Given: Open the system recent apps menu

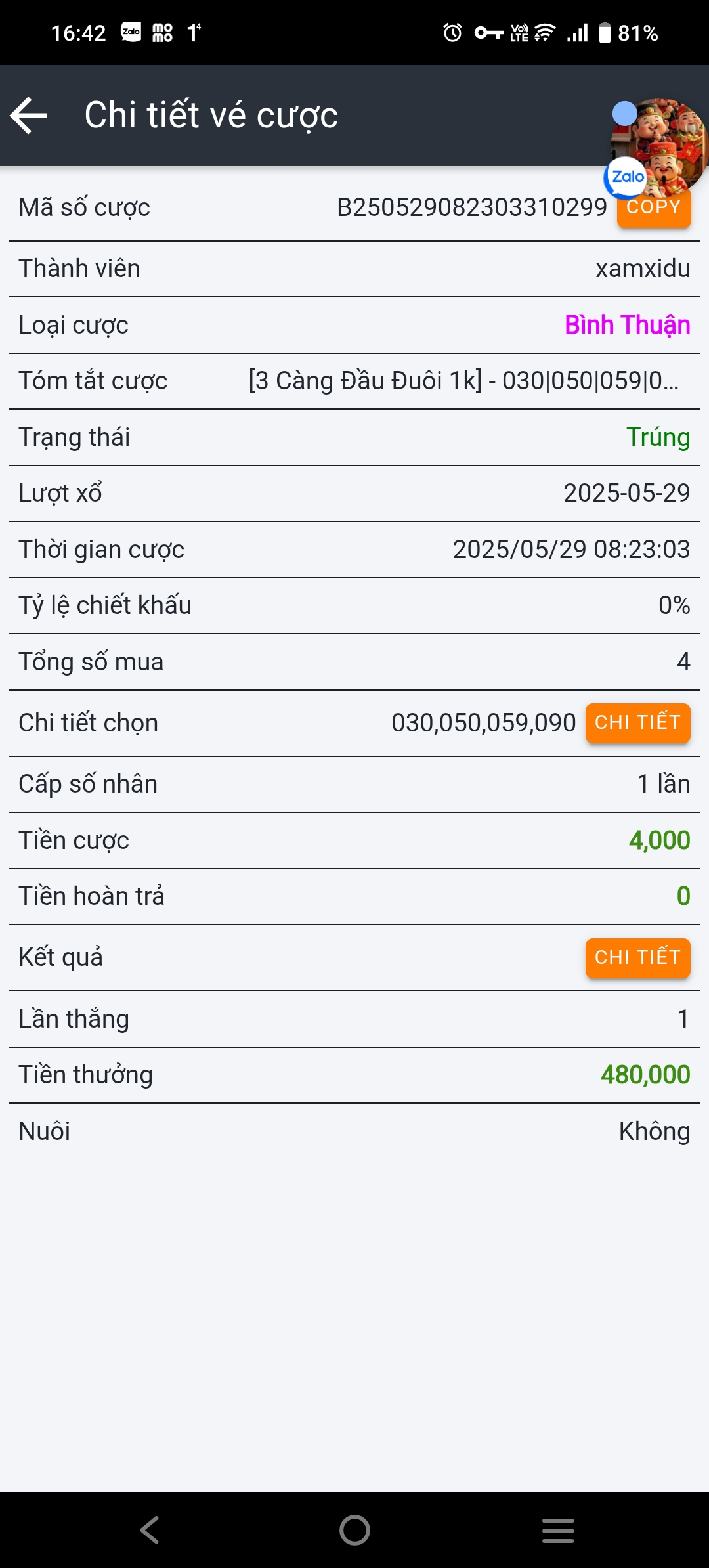Looking at the screenshot, I should [558, 1531].
